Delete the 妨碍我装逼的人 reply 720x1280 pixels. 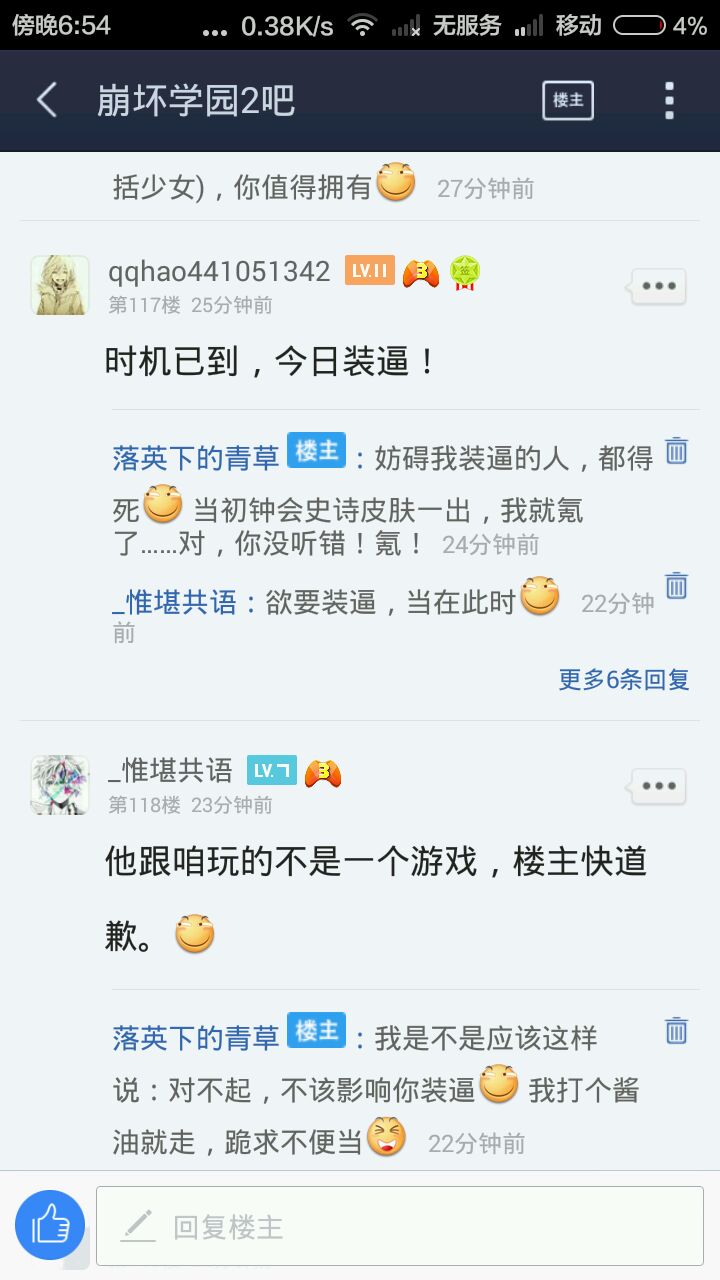(x=677, y=451)
